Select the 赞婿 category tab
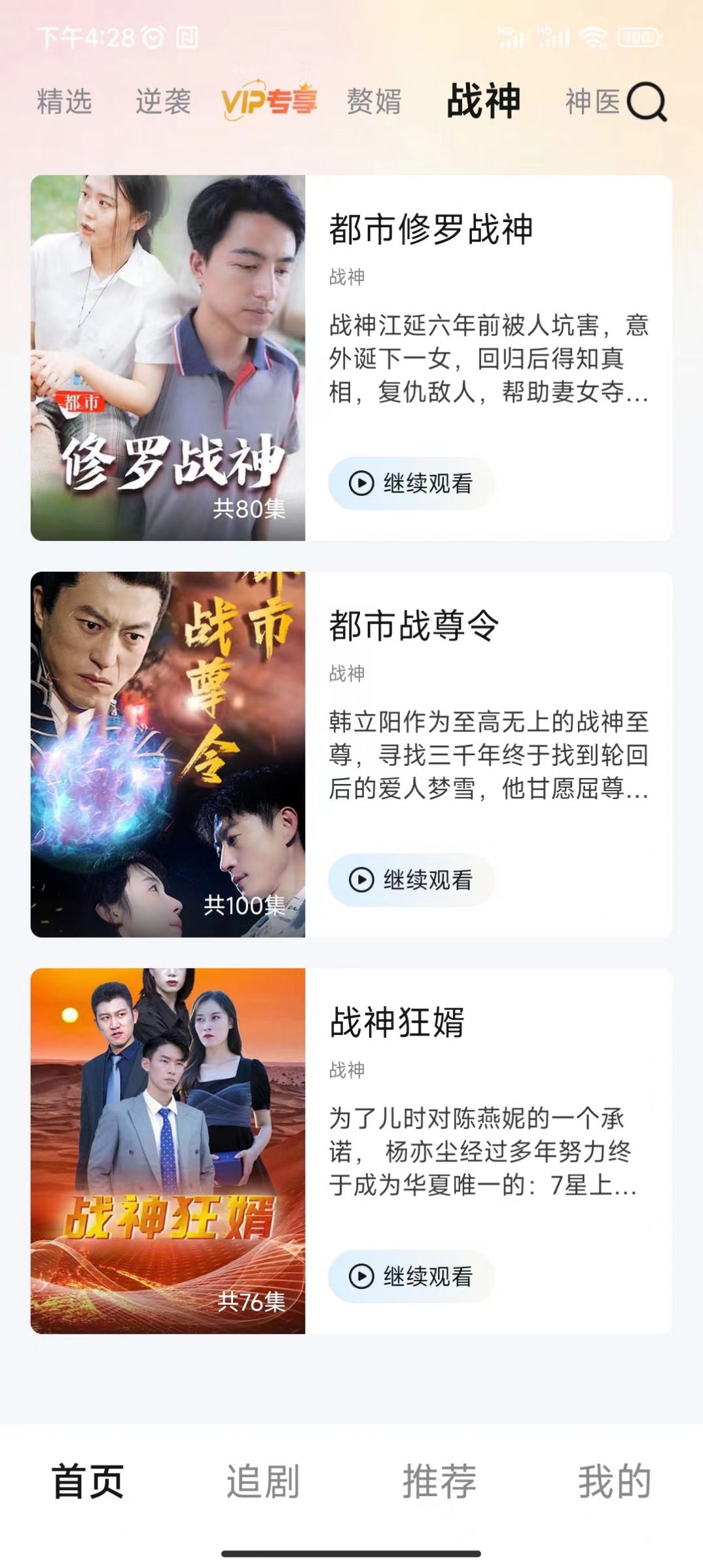This screenshot has width=703, height=1568. (374, 102)
